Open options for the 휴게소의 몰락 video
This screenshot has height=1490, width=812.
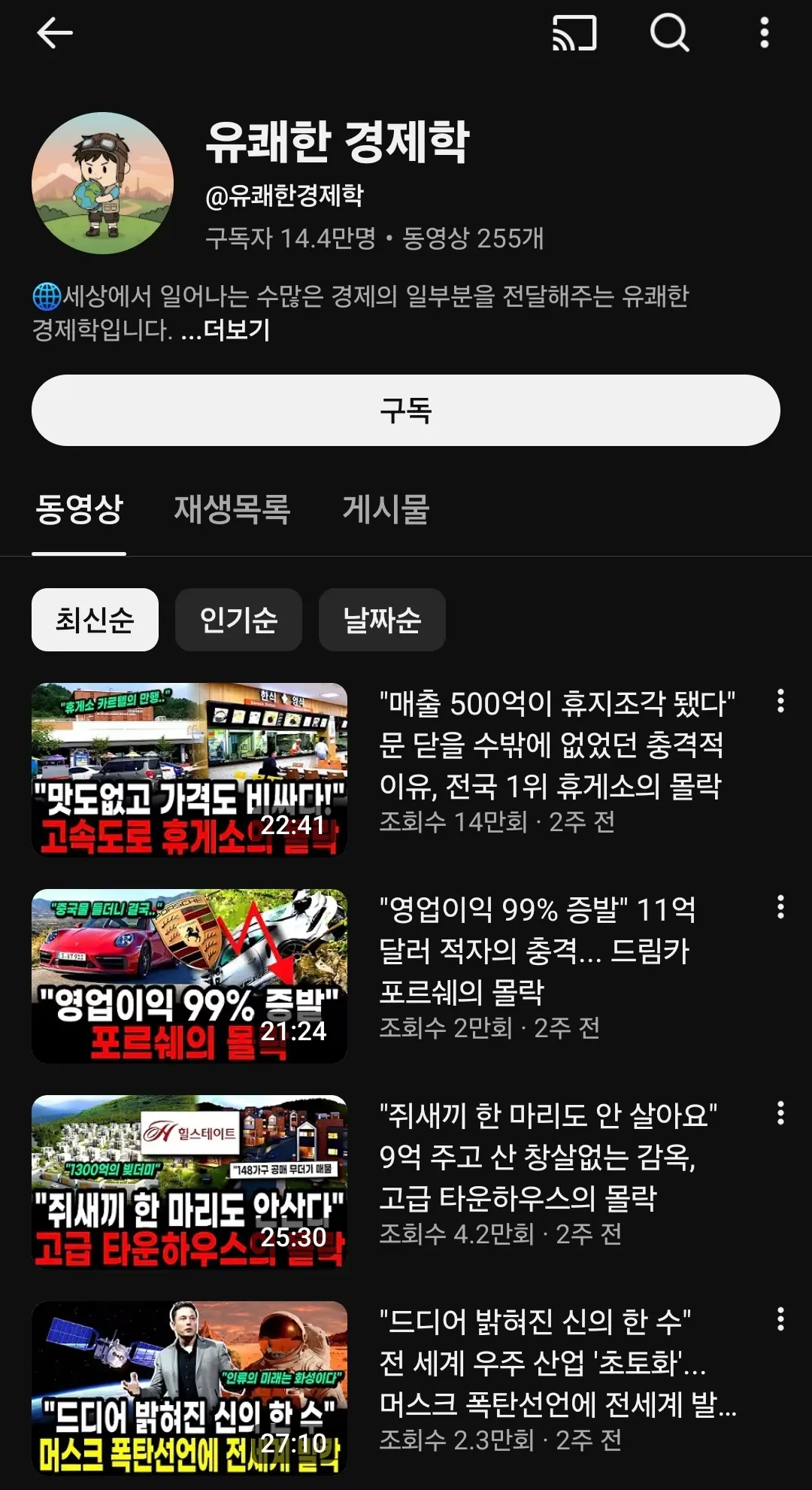click(x=780, y=701)
